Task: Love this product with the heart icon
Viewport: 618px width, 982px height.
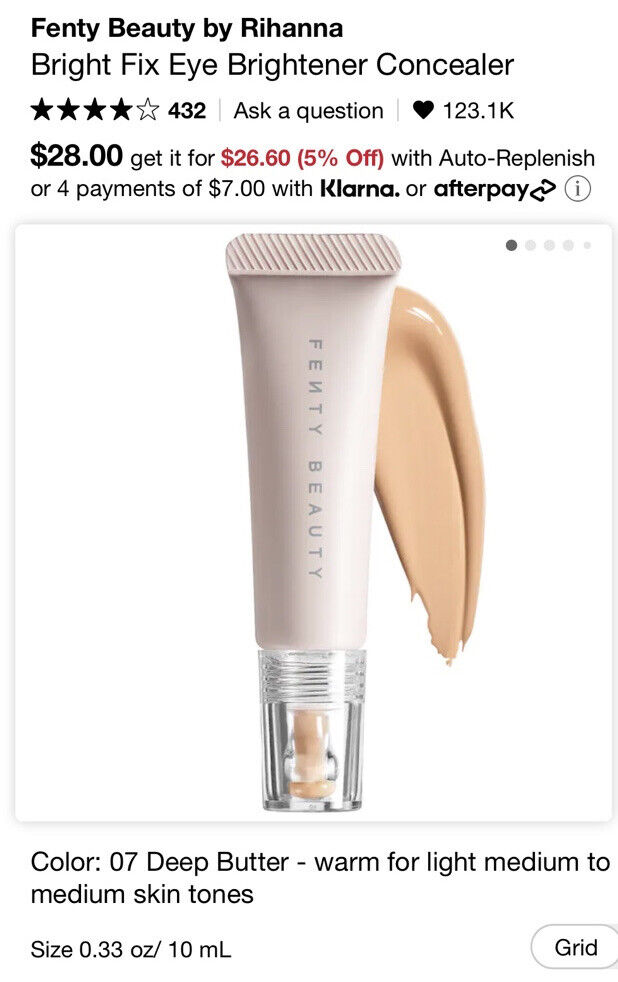Action: pos(423,111)
